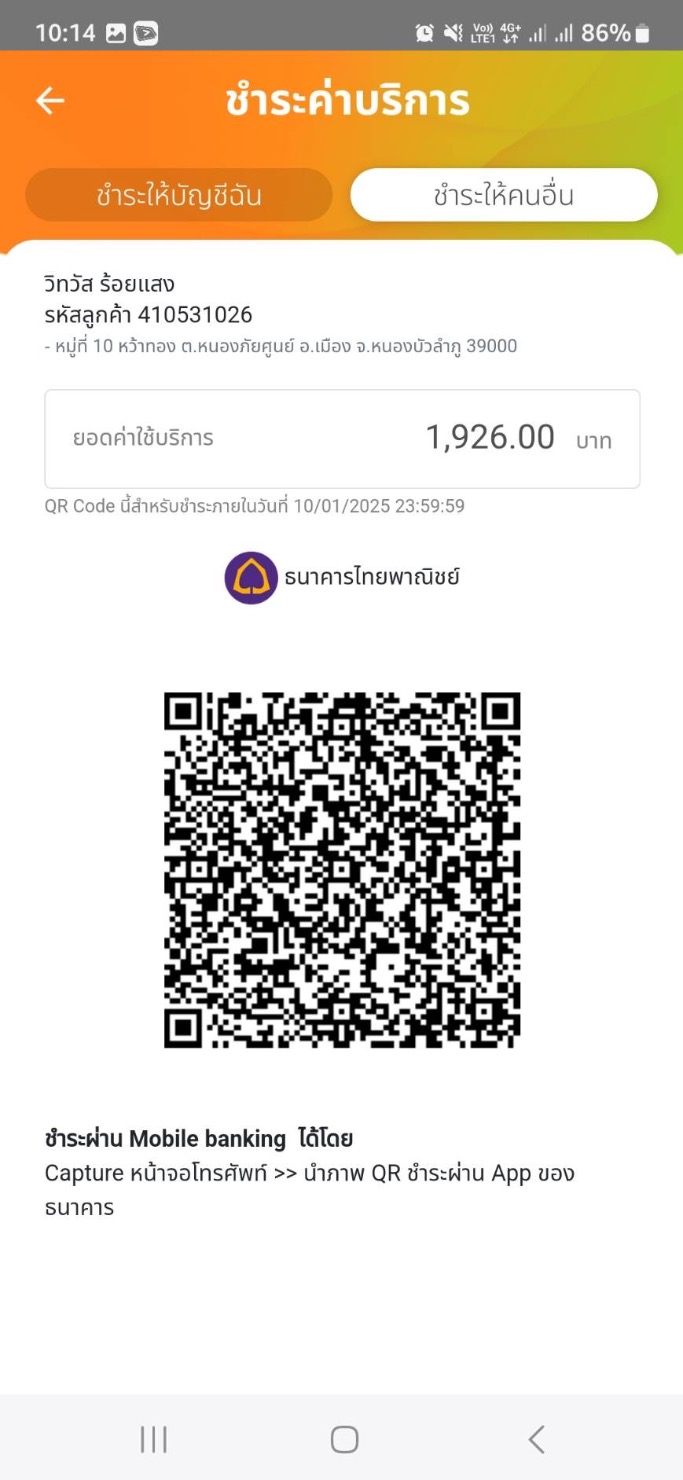Select the ชำระให้คนอื่น tab
Viewport: 683px width, 1480px height.
pyautogui.click(x=503, y=195)
